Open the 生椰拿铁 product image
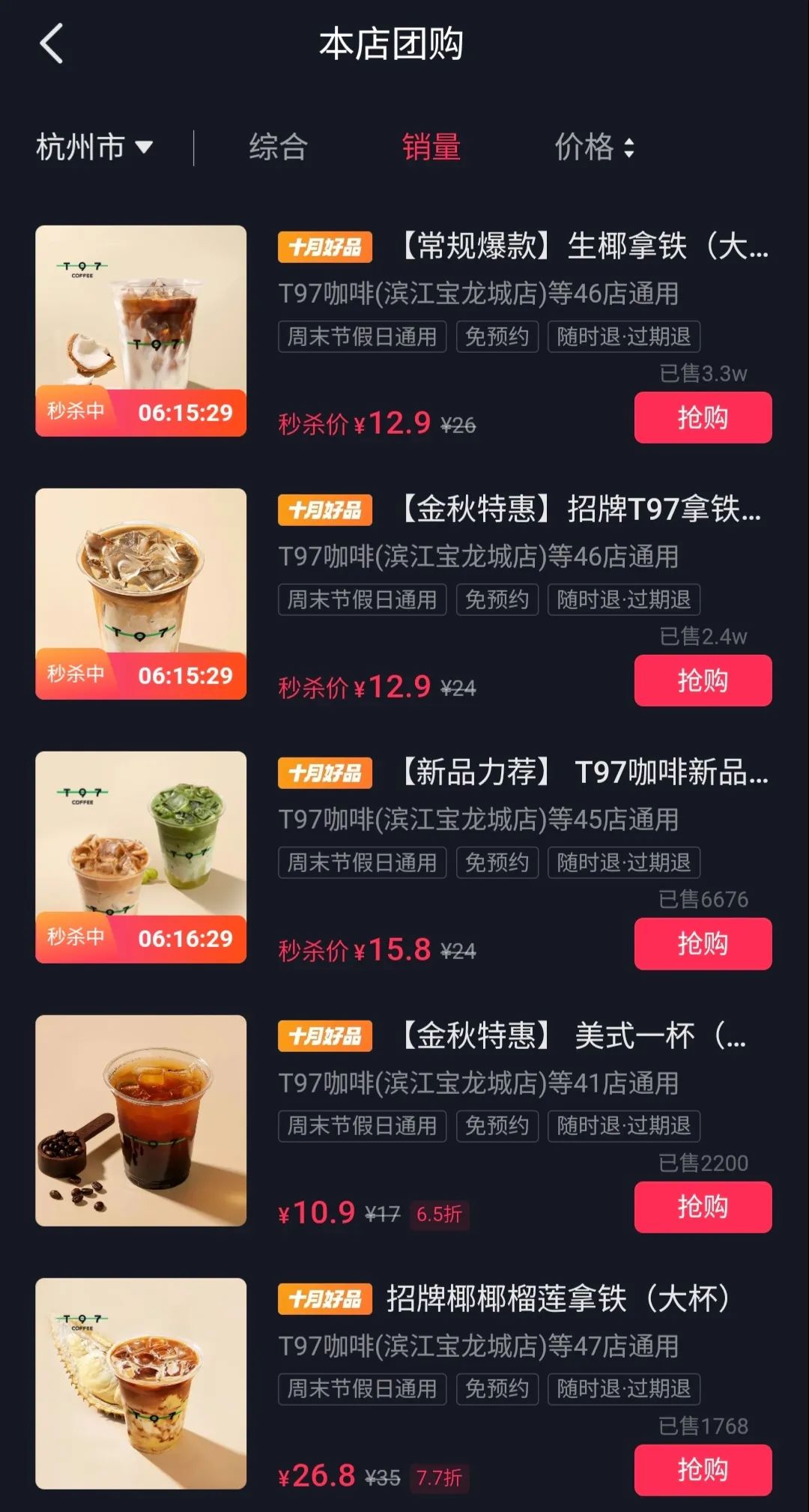 [141, 330]
